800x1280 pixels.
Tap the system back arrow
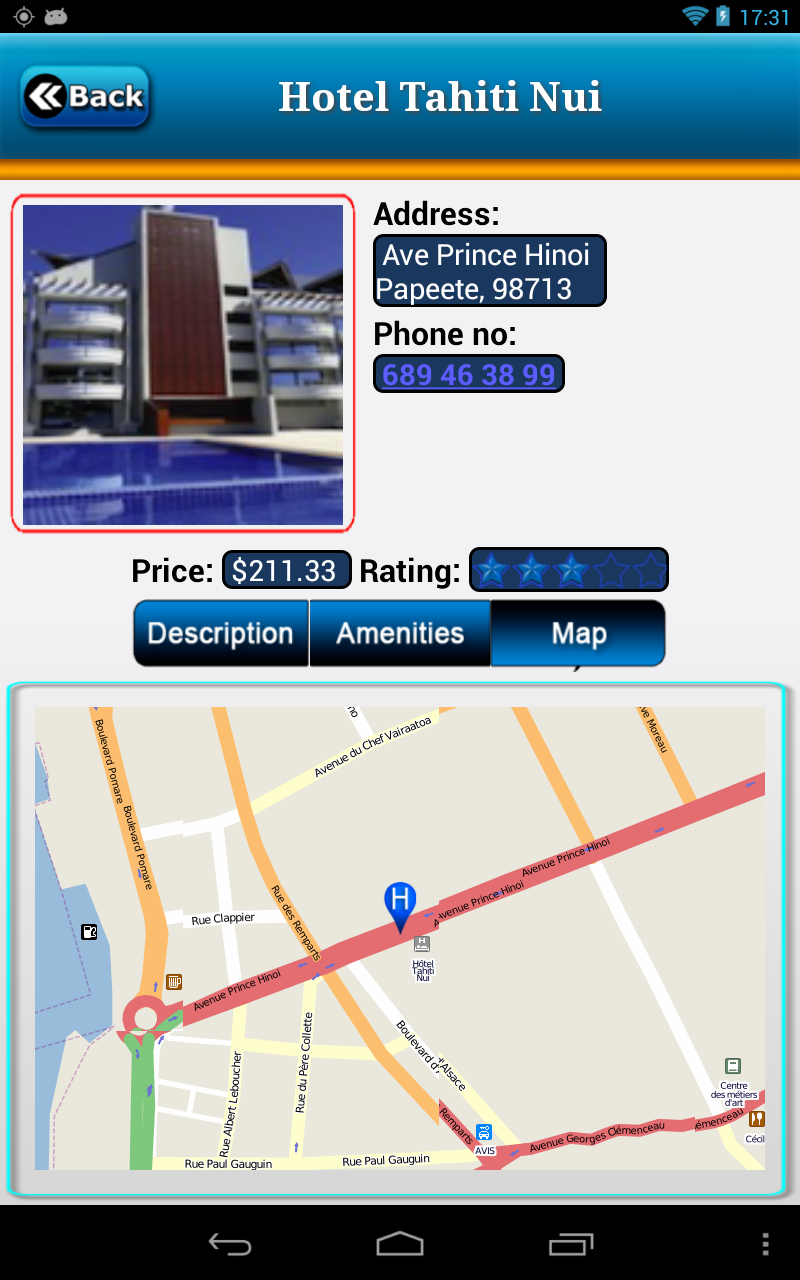click(x=229, y=1244)
